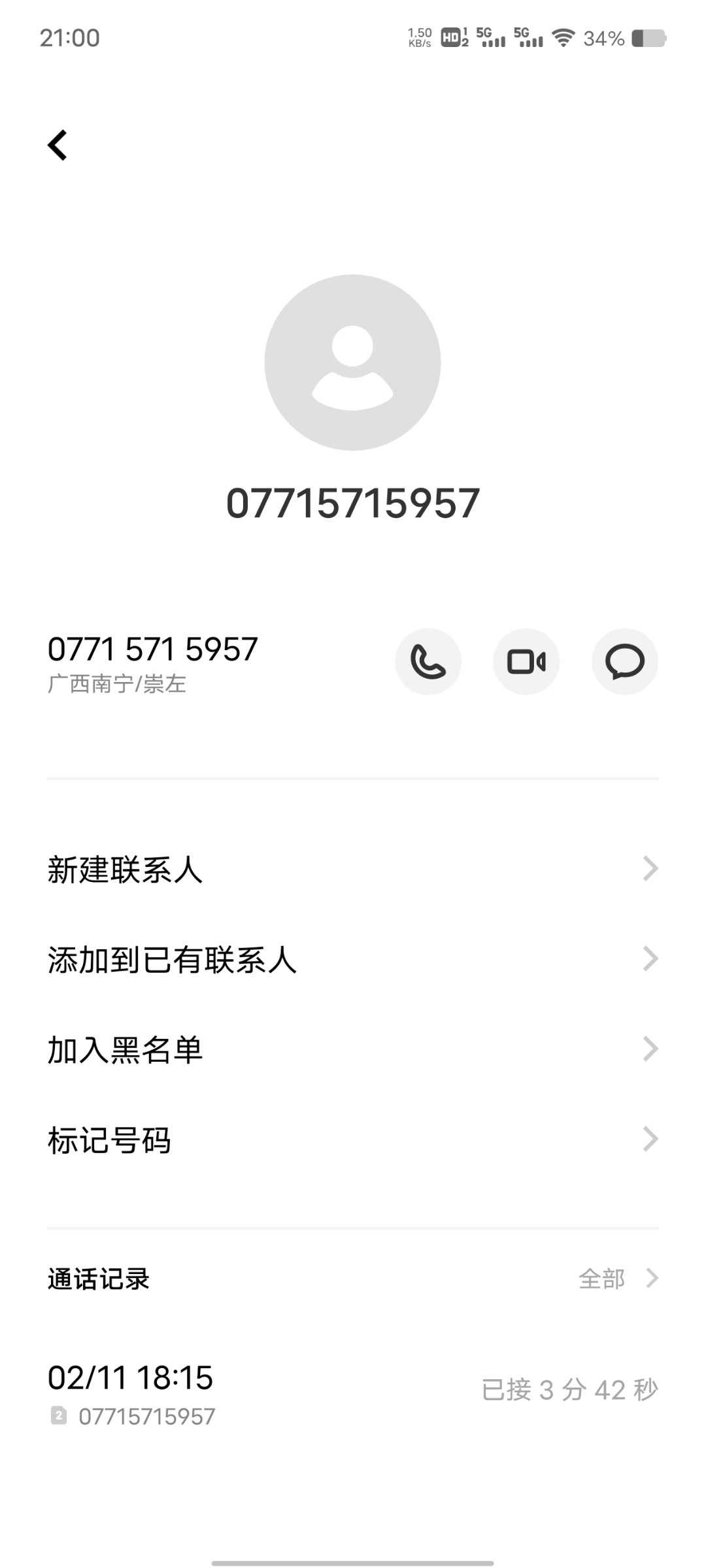
Task: Open 新建联系人 to create a contact
Action: (353, 870)
